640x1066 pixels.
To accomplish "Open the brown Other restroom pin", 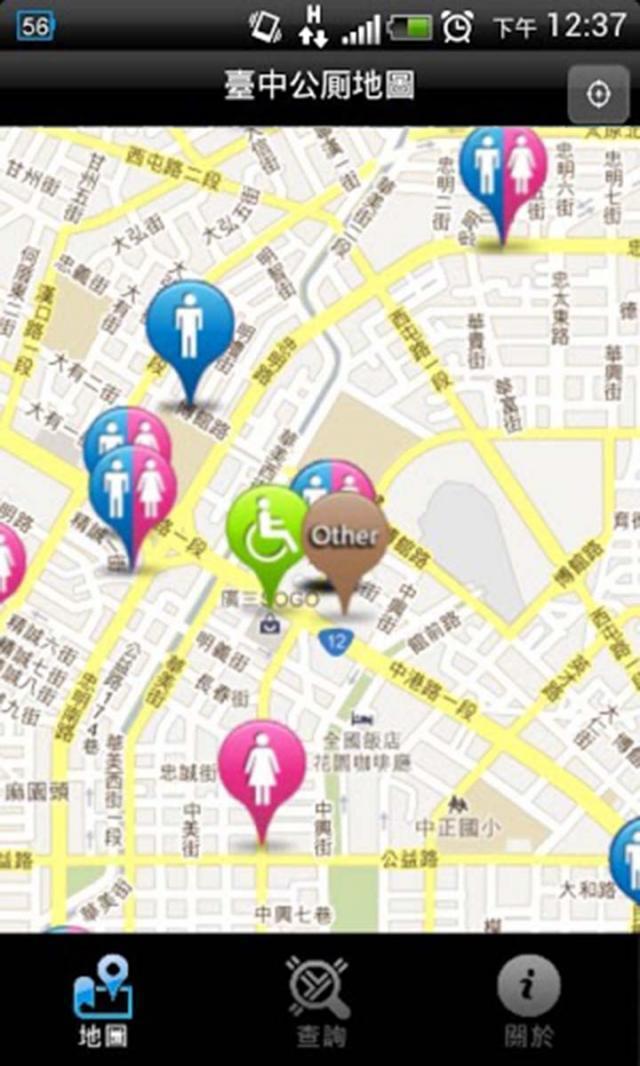I will 345,540.
